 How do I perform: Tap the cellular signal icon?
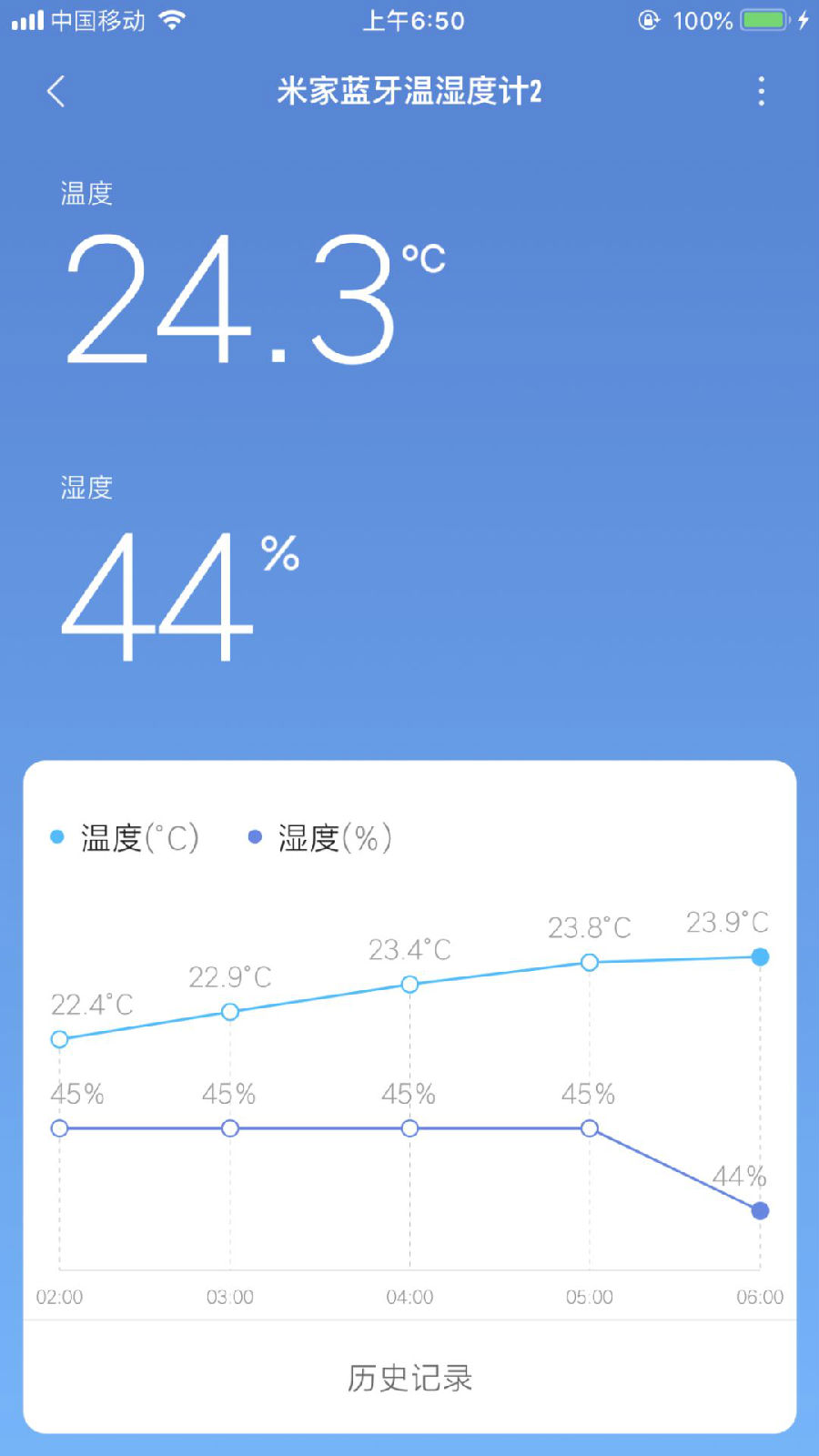tap(27, 20)
